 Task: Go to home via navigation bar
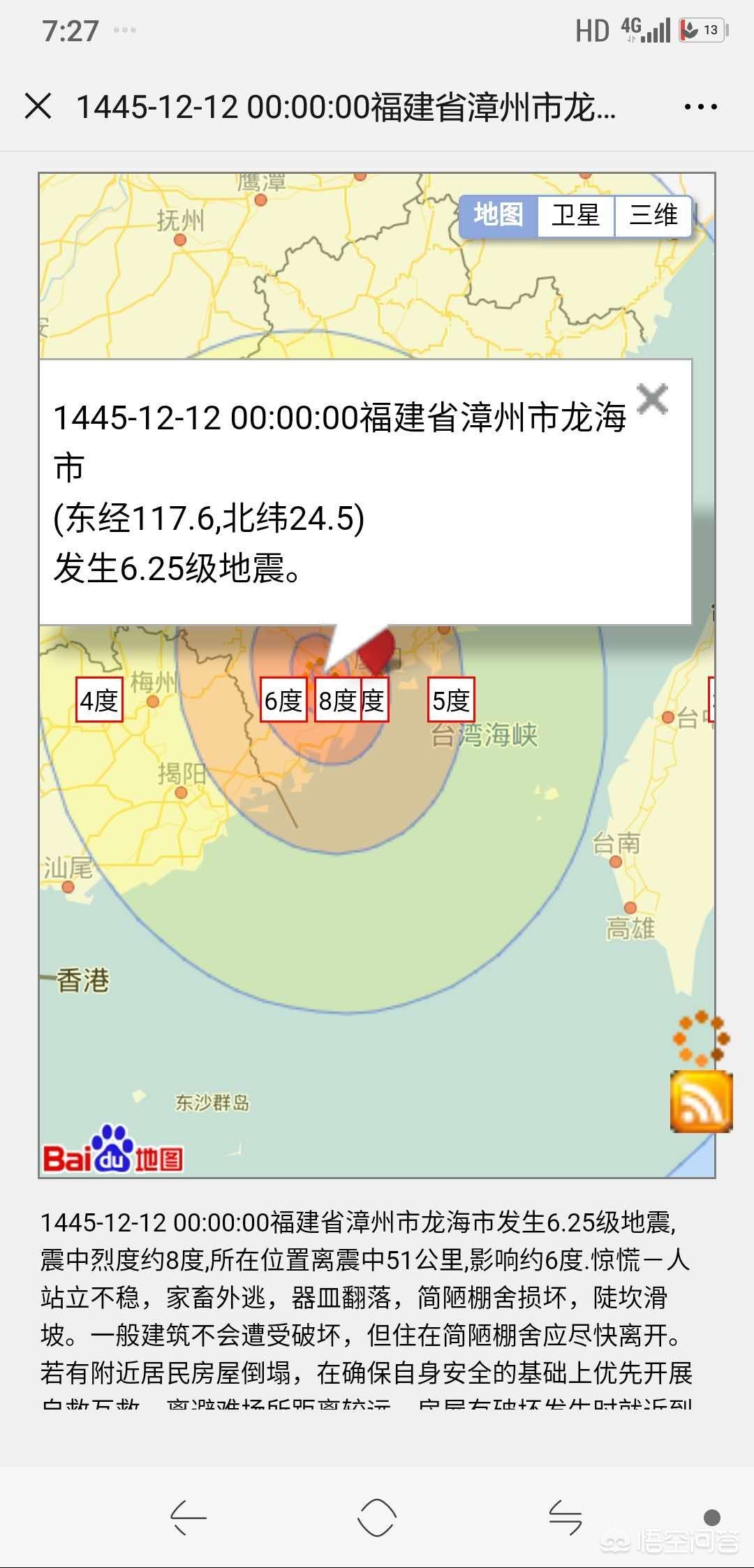[x=377, y=1517]
